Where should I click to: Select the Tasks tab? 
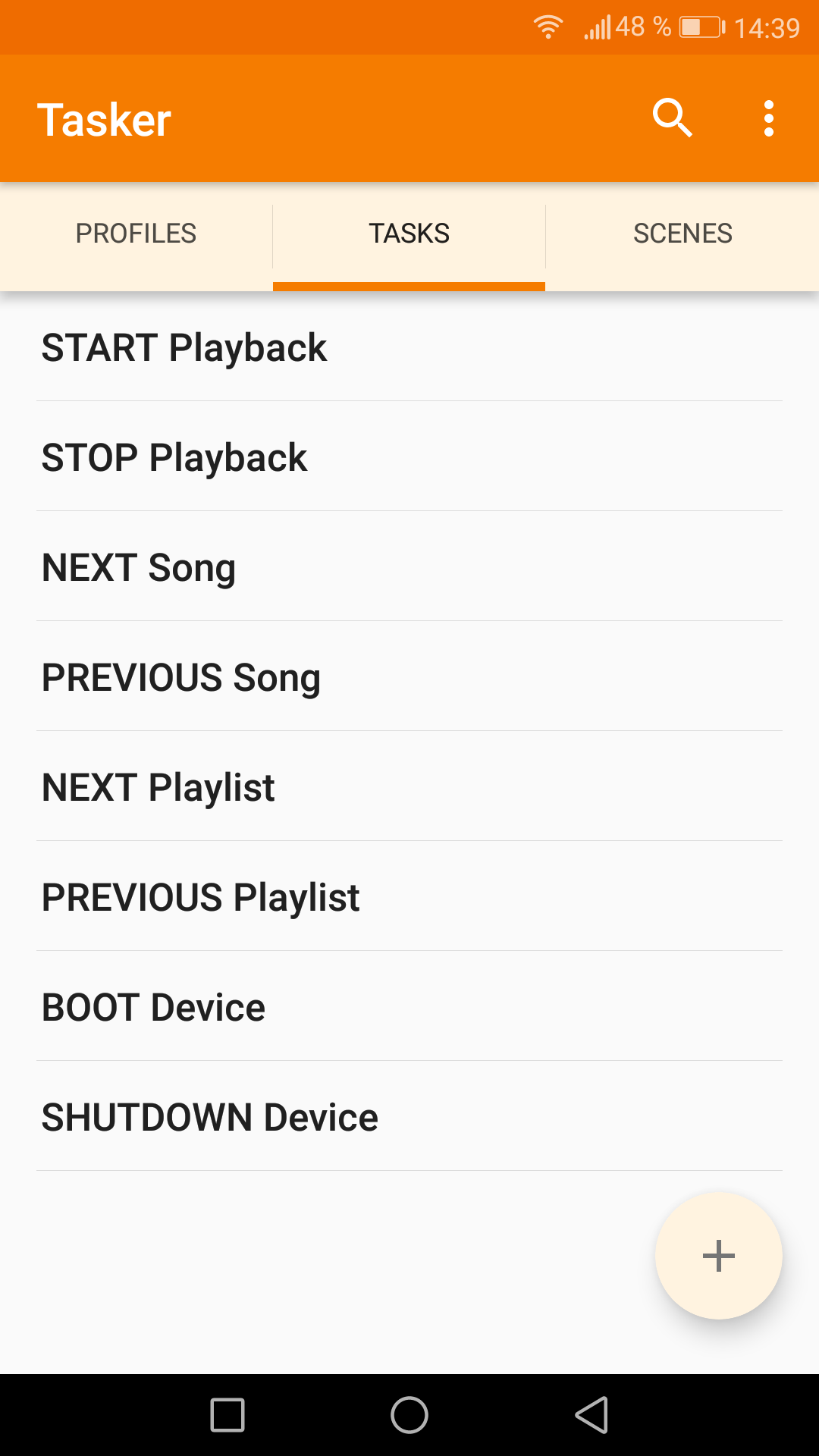[x=409, y=234]
